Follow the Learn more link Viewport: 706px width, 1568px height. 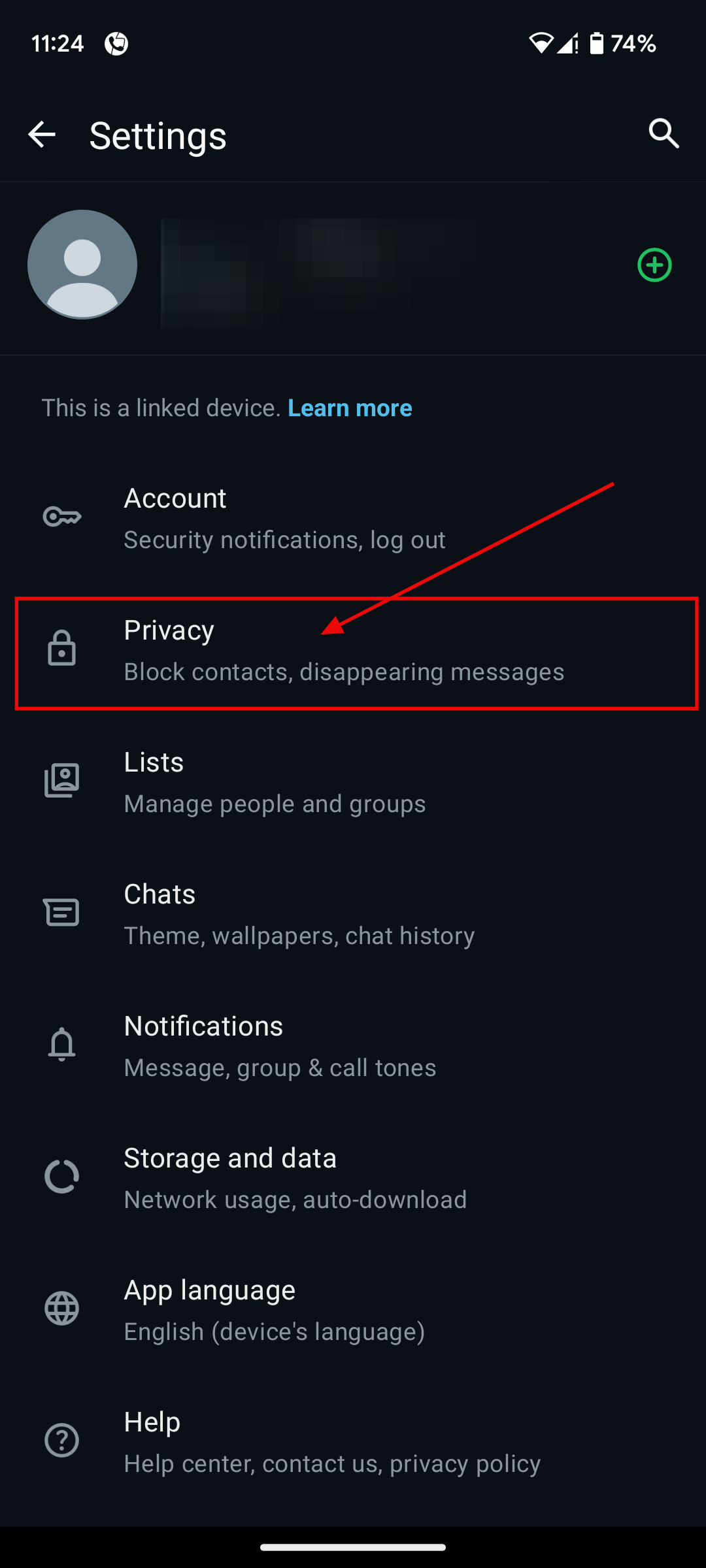(x=350, y=408)
